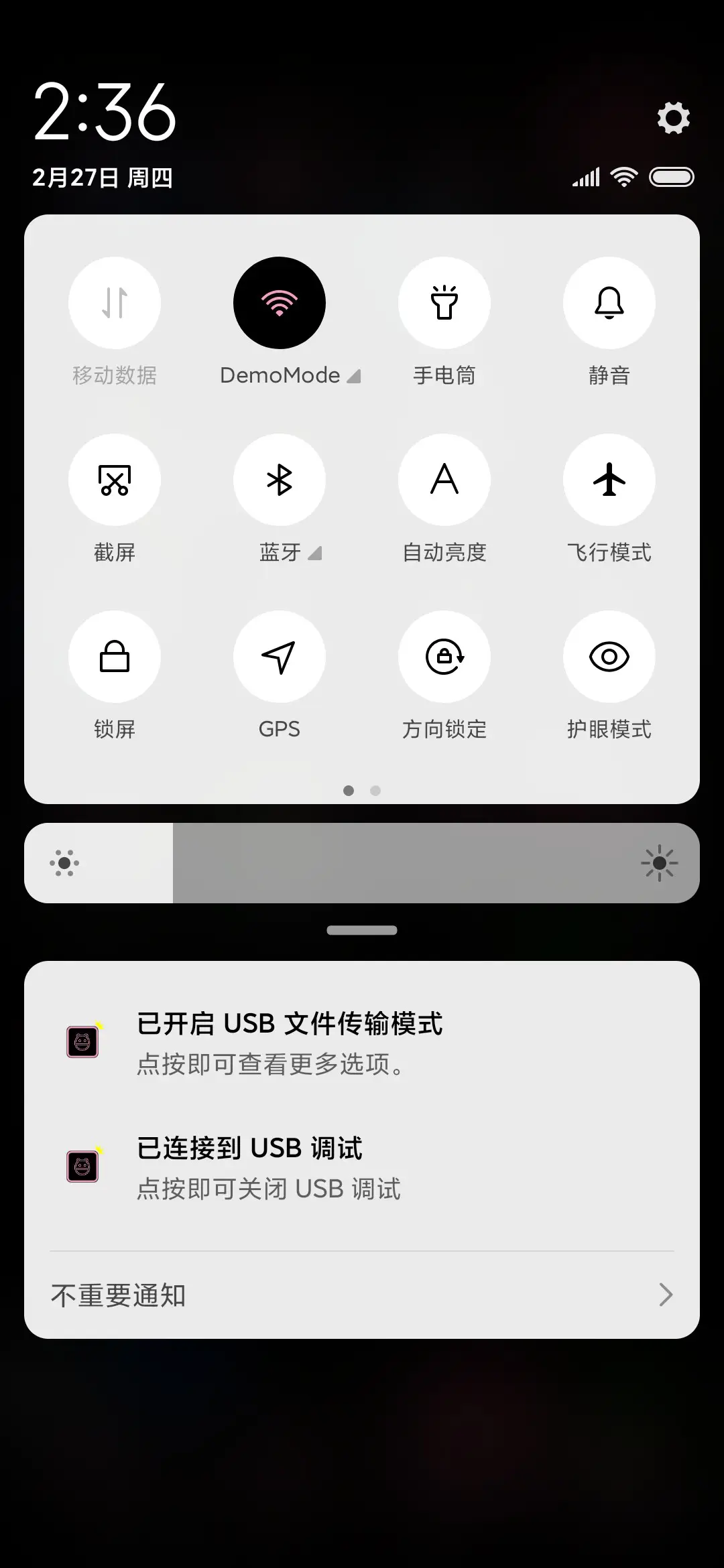The height and width of the screenshot is (1568, 724).
Task: Enable automatic brightness
Action: pyautogui.click(x=444, y=480)
